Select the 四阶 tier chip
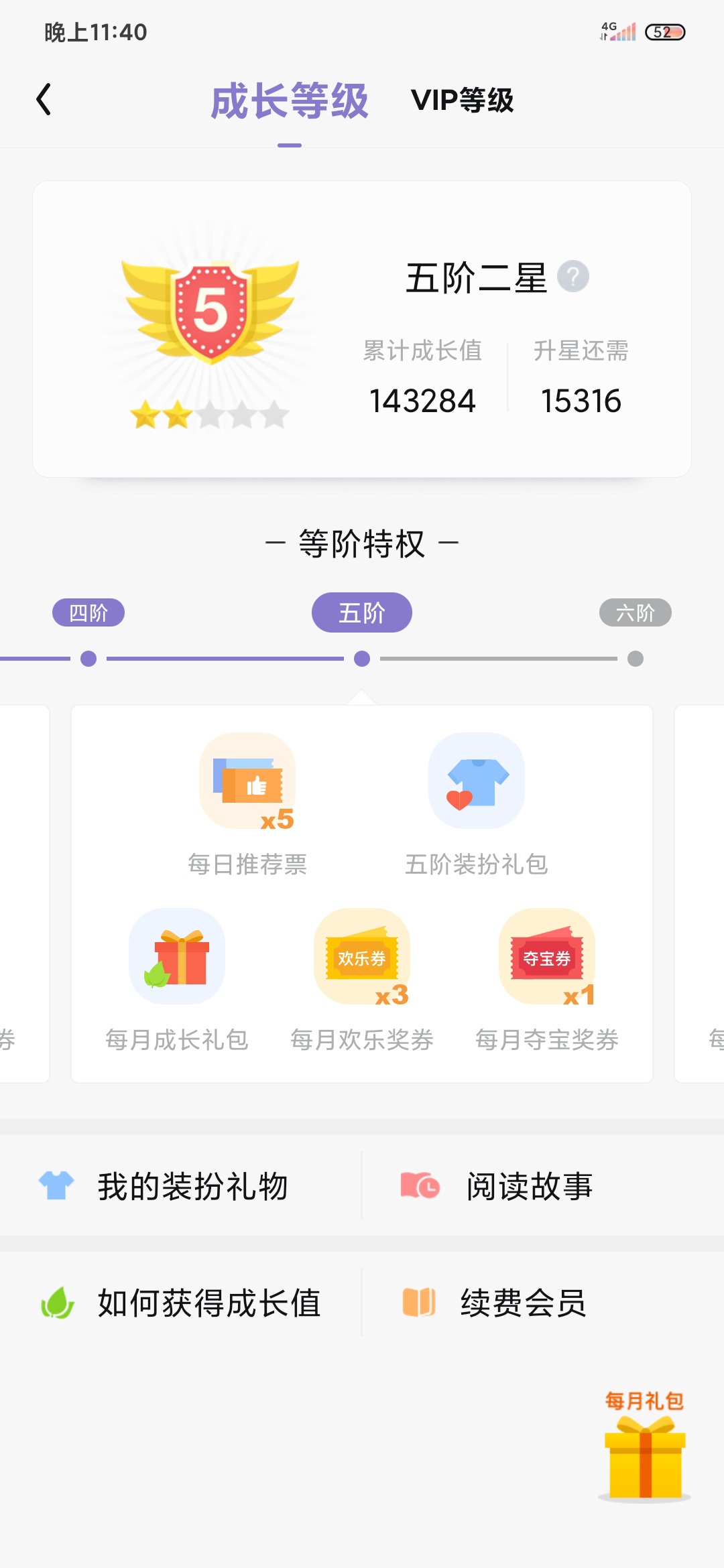Screen dimensions: 724x1568 pyautogui.click(x=88, y=612)
